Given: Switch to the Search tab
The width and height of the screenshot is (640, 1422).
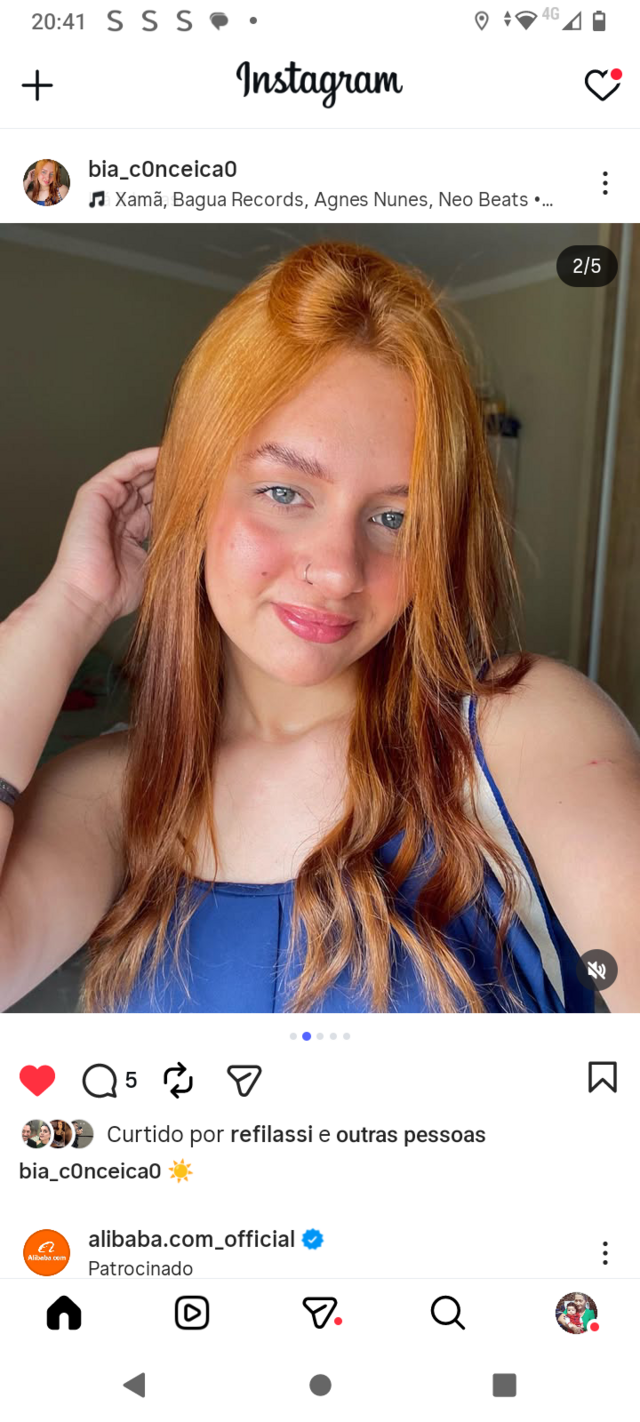Looking at the screenshot, I should pyautogui.click(x=447, y=1312).
